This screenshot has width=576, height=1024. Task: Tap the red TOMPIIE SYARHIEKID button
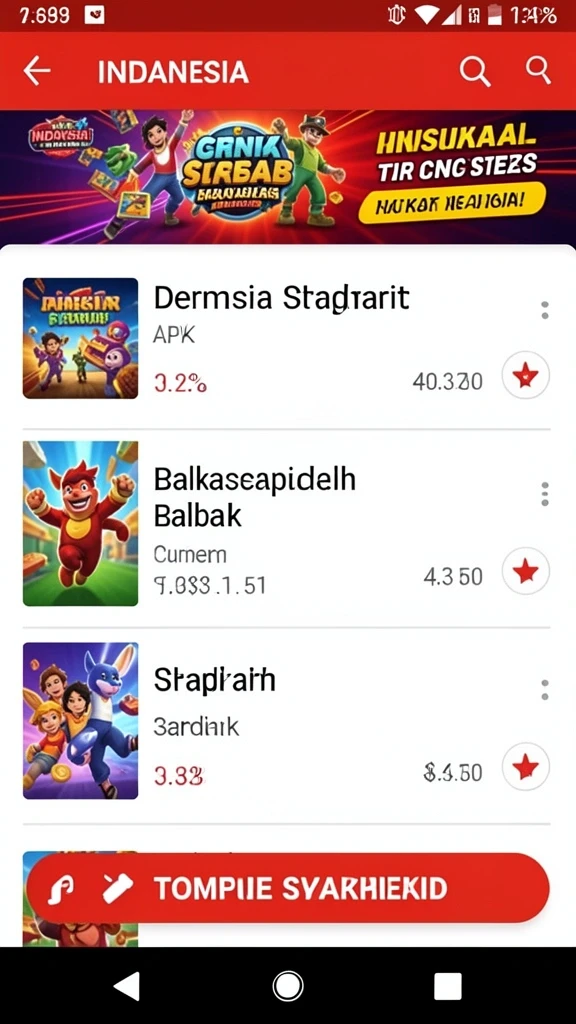pos(288,888)
